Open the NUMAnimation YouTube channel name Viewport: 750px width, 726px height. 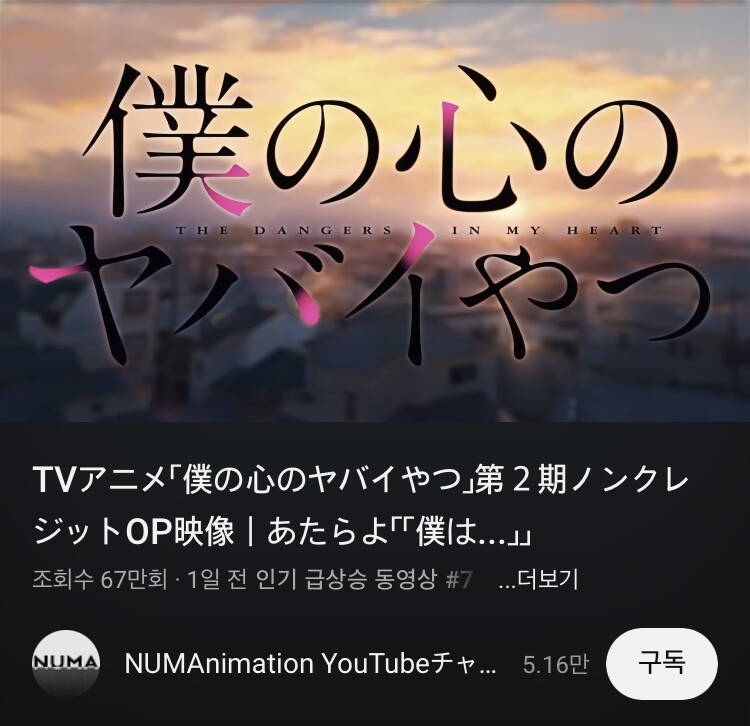309,664
